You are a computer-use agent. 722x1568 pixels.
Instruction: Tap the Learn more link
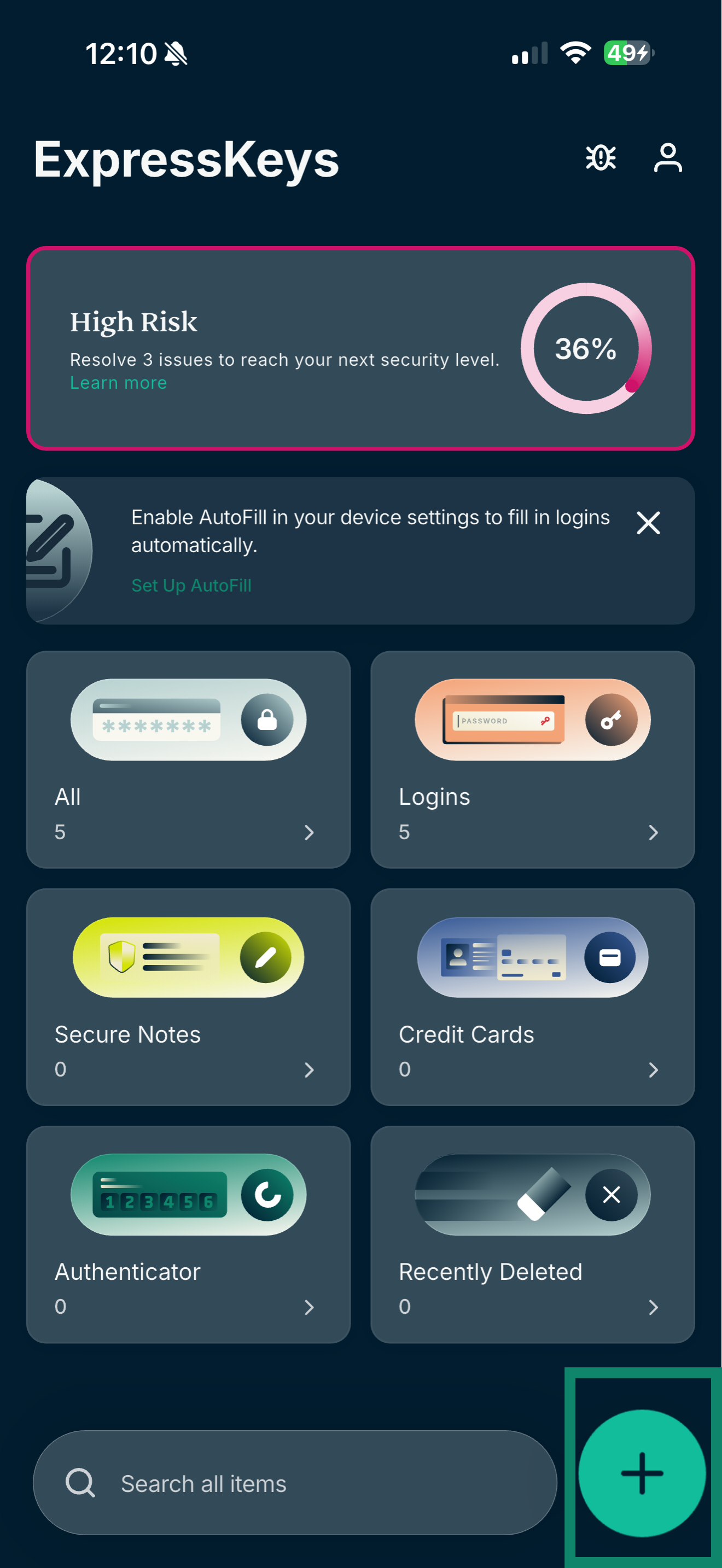[118, 383]
